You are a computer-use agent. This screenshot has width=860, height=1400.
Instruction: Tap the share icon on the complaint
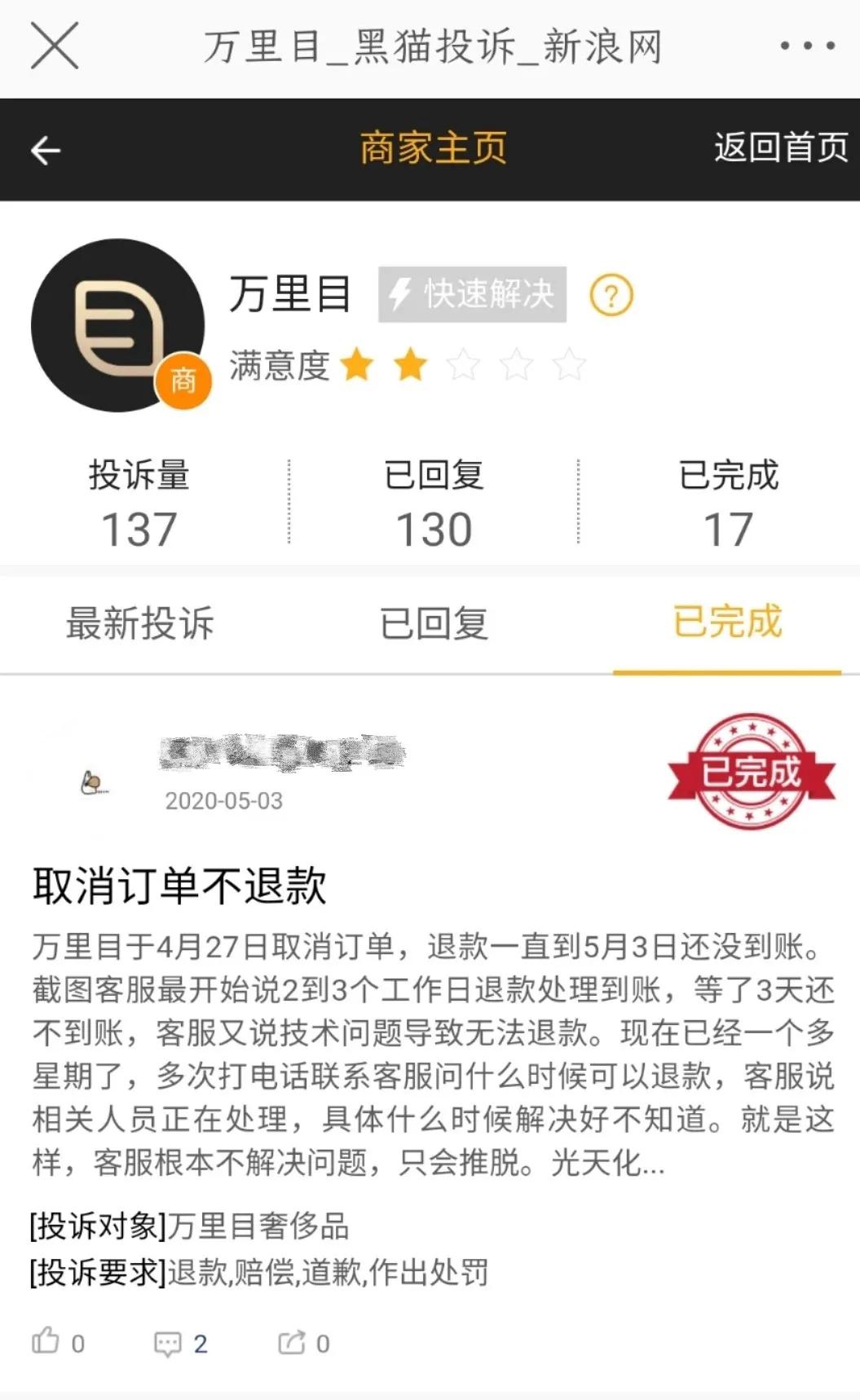tap(289, 1340)
